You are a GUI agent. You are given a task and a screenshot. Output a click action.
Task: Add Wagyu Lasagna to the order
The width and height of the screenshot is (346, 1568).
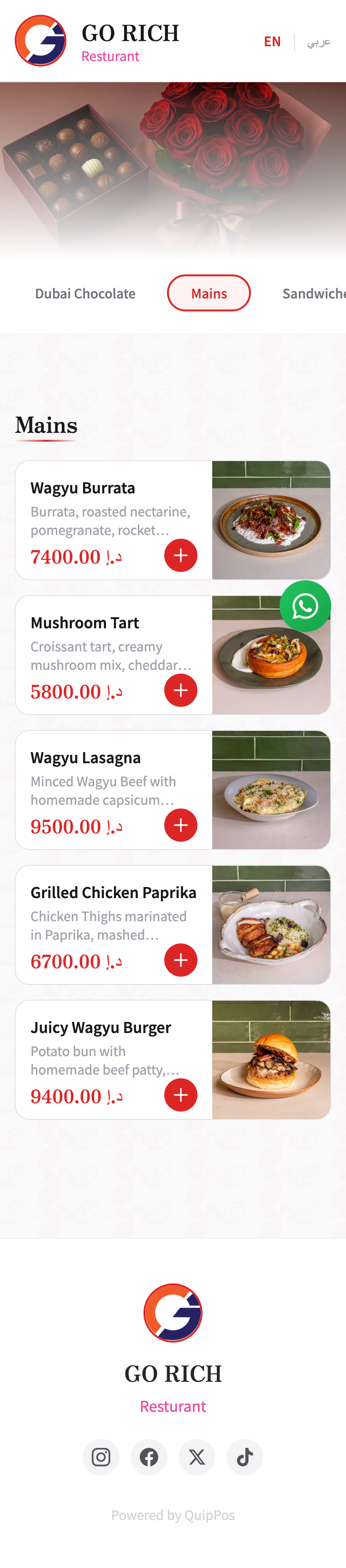[180, 826]
